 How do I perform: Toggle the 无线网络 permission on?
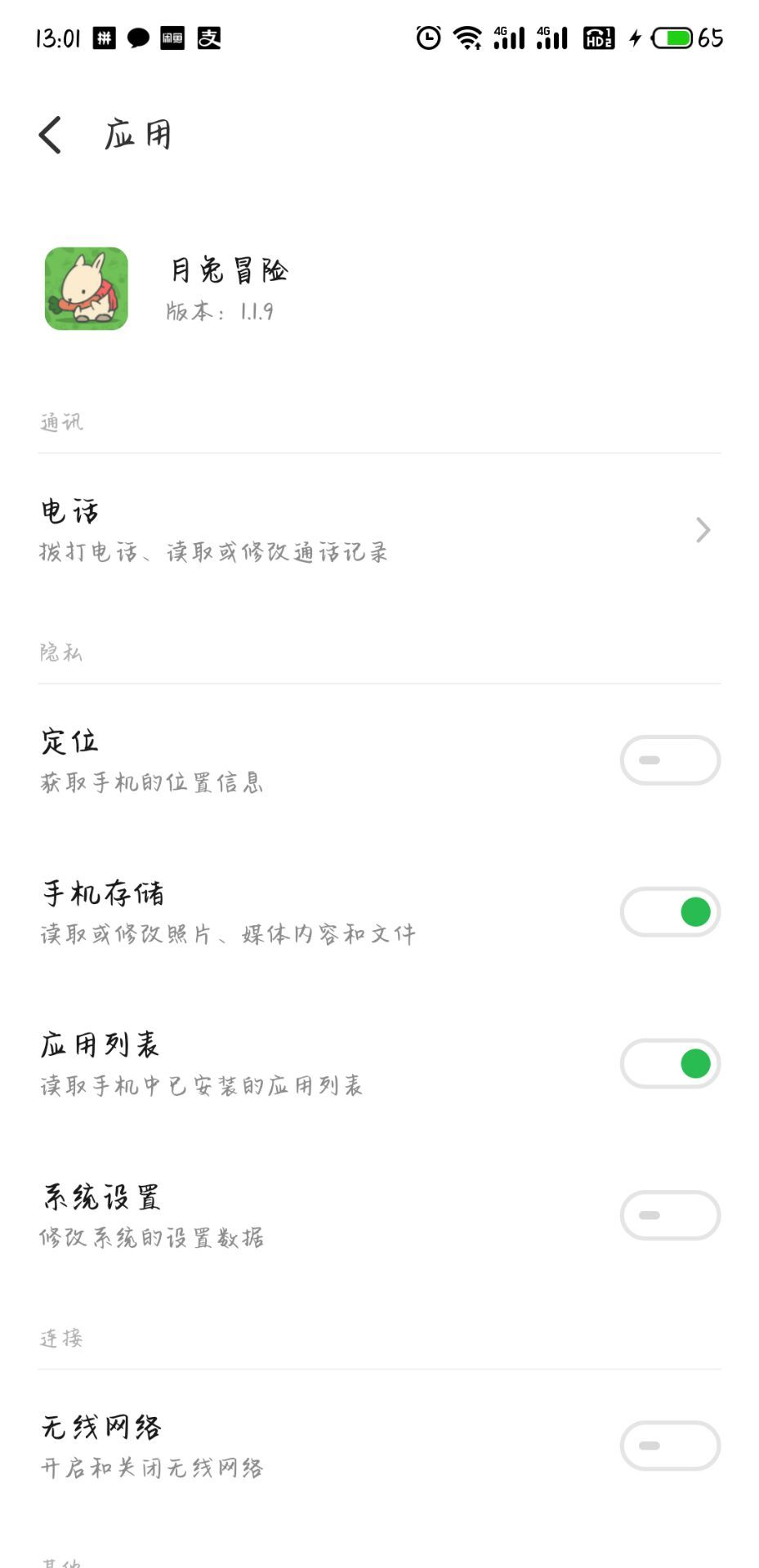(x=669, y=1446)
